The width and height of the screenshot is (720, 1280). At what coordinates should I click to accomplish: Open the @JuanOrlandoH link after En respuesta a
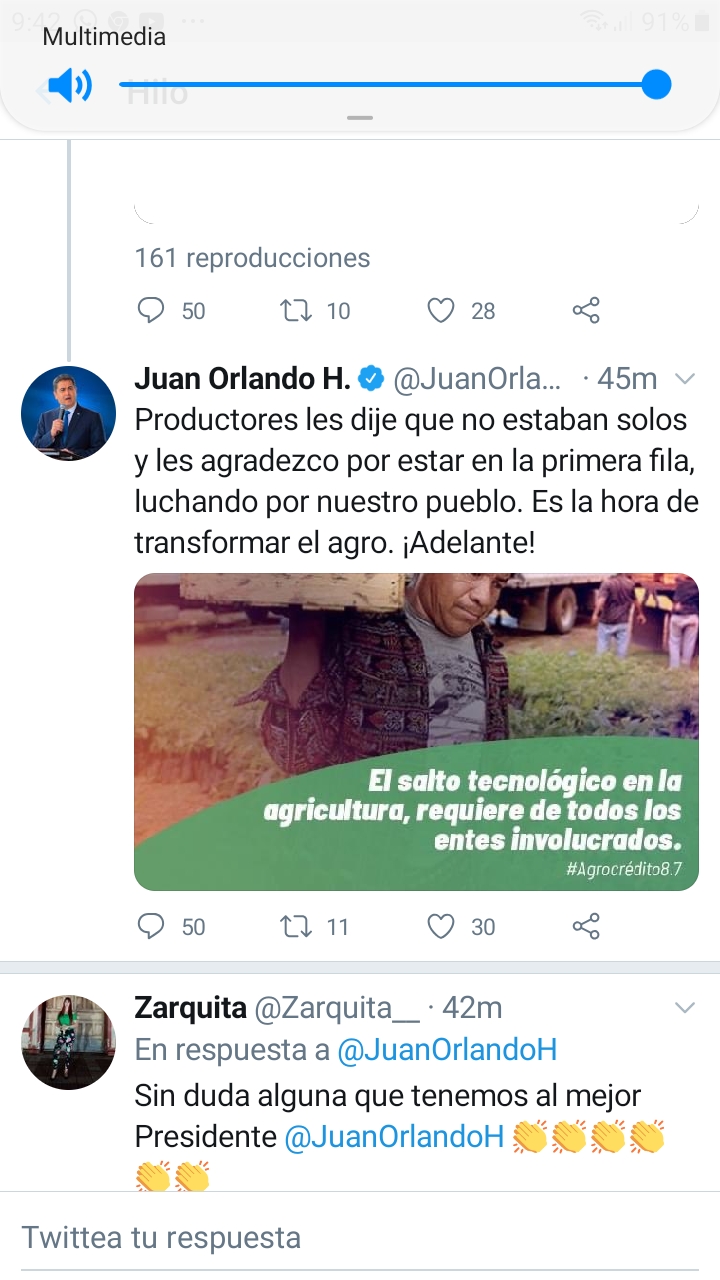pyautogui.click(x=447, y=1050)
